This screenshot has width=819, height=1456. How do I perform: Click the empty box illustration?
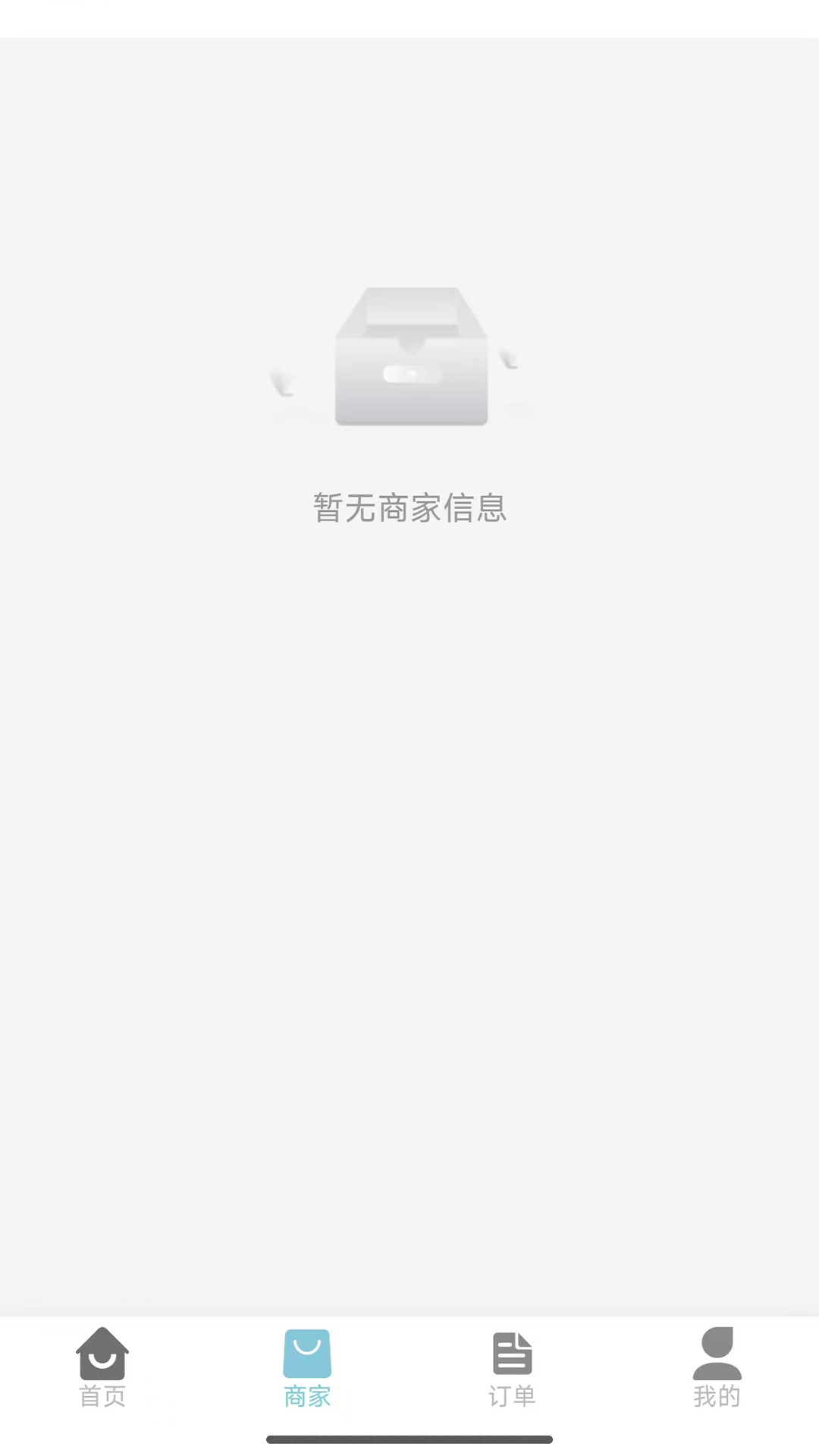point(409,356)
